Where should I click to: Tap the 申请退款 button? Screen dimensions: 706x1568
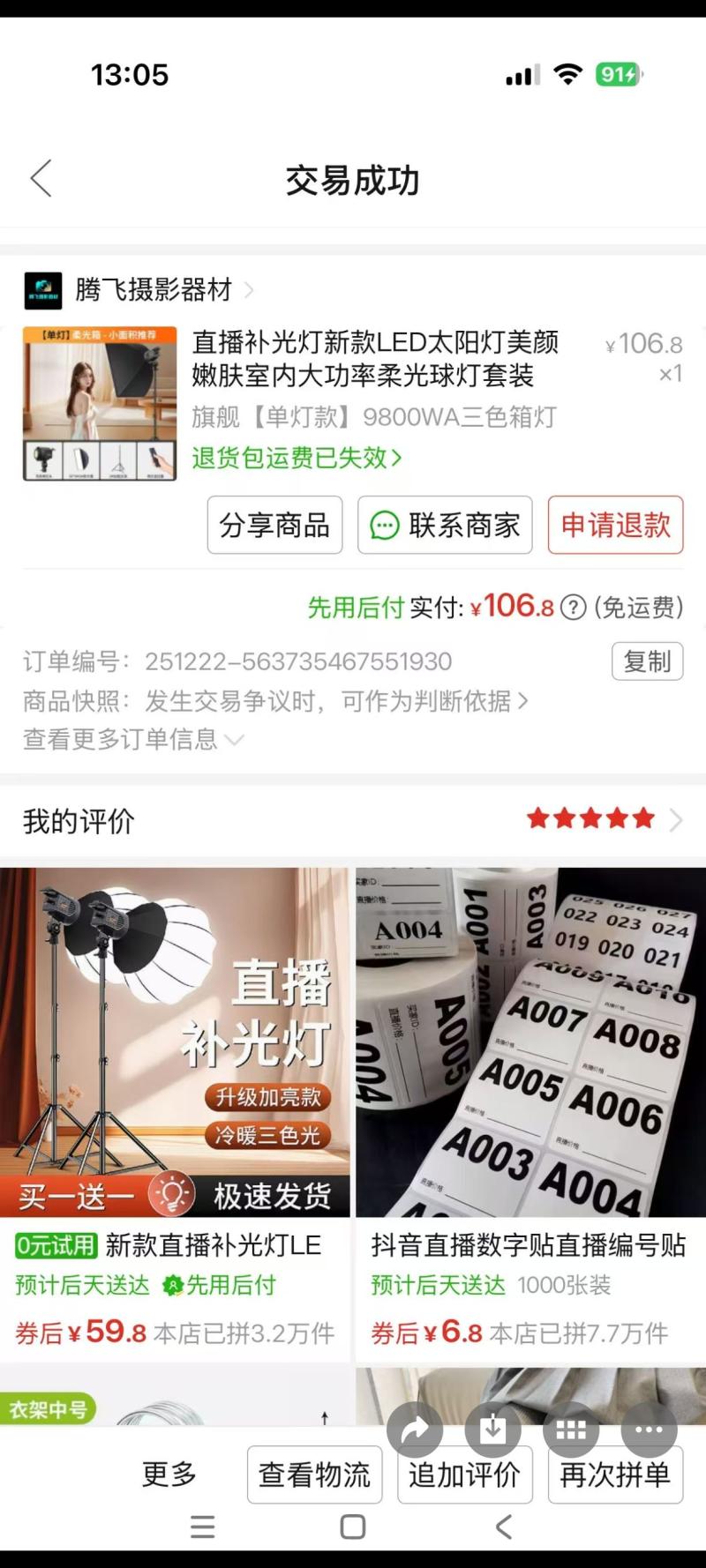(615, 526)
